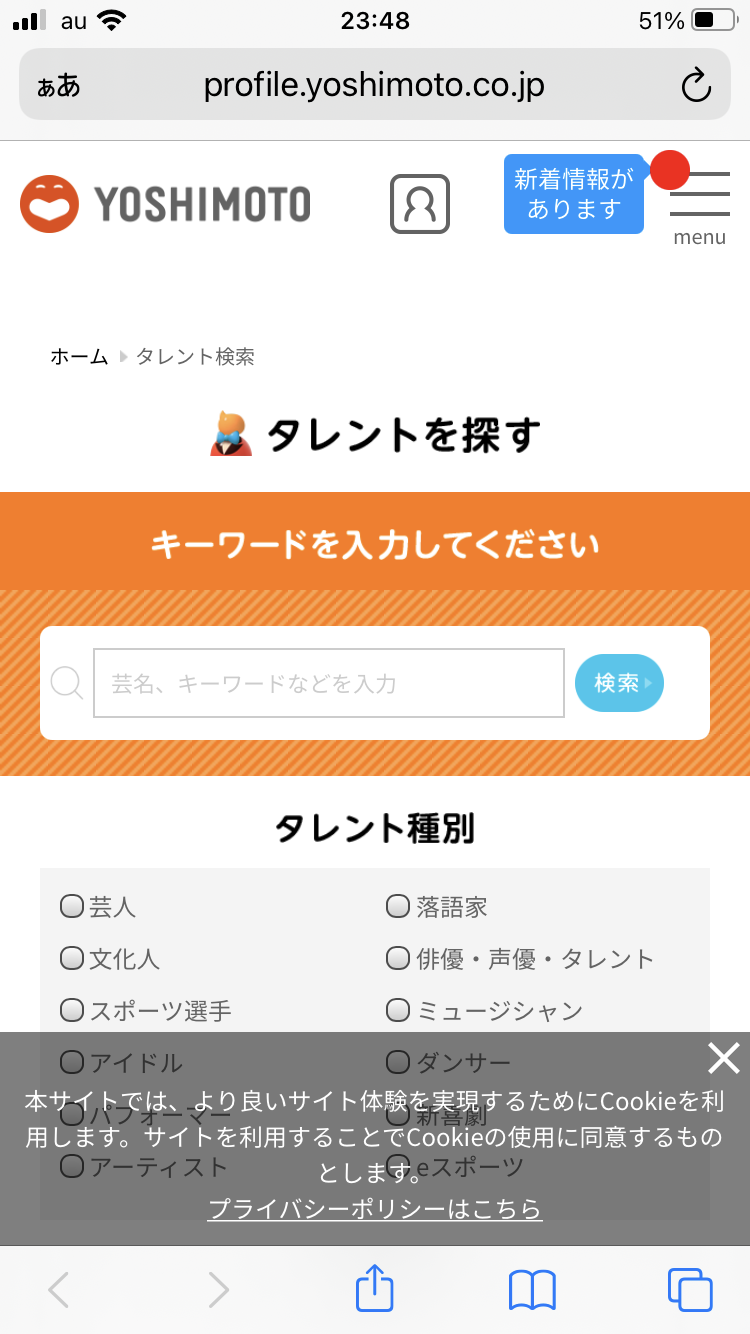Tap the blue 検索 button
Screen dimensions: 750x1334
(619, 683)
